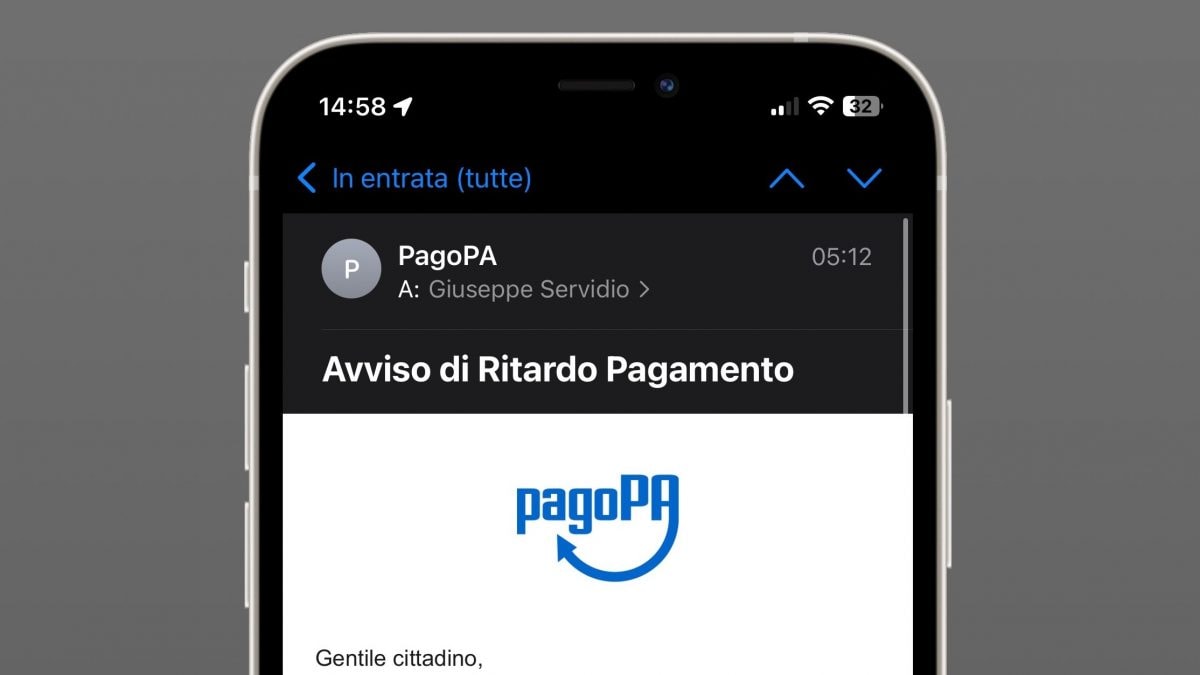Screen dimensions: 1200x675
Task: Open the next message with down arrow
Action: pos(864,179)
